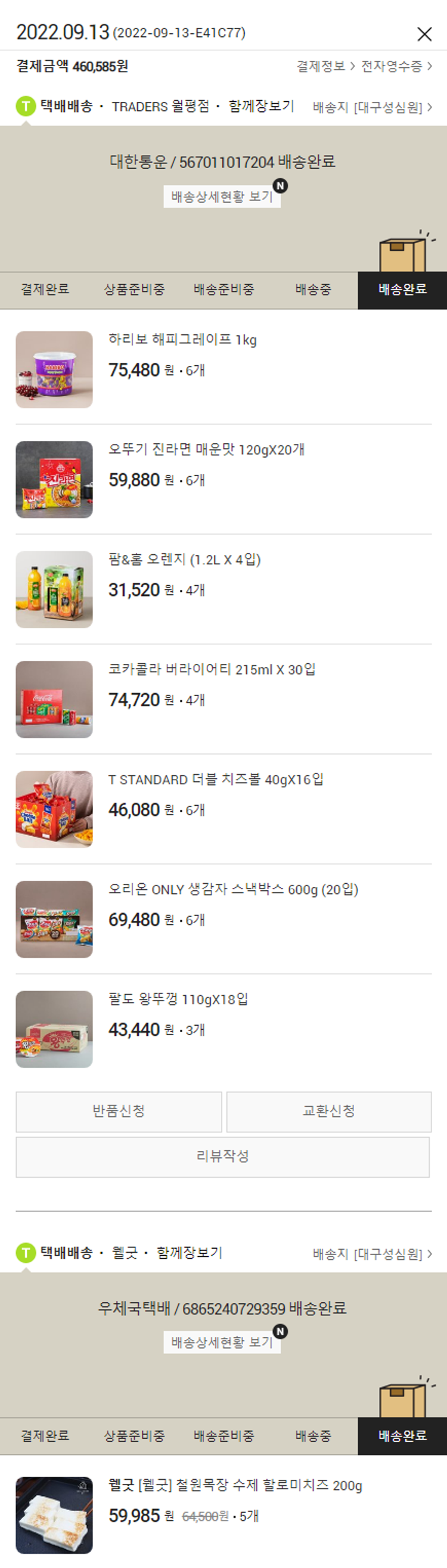The width and height of the screenshot is (447, 1568).
Task: Open 결제정보 payment details
Action: (325, 66)
